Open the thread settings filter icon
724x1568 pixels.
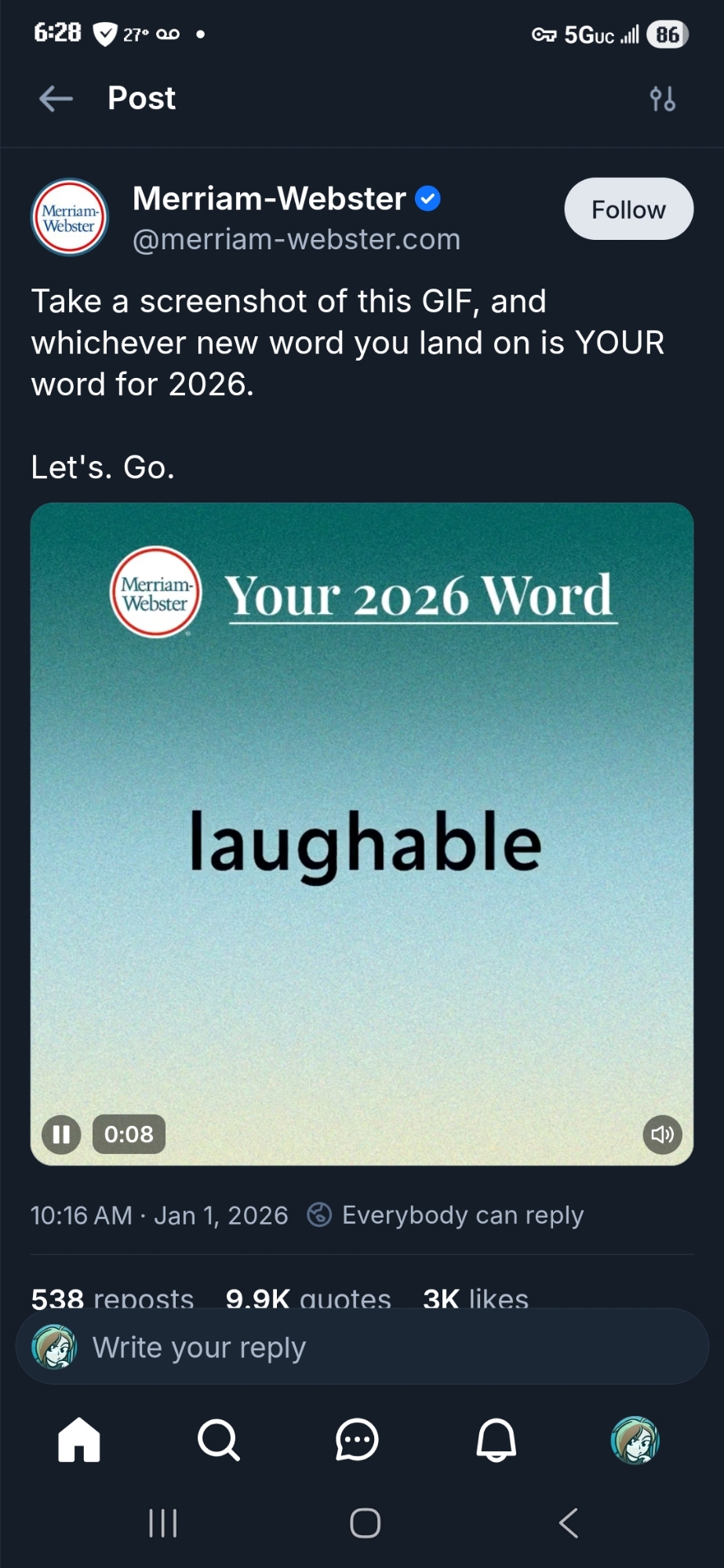662,100
